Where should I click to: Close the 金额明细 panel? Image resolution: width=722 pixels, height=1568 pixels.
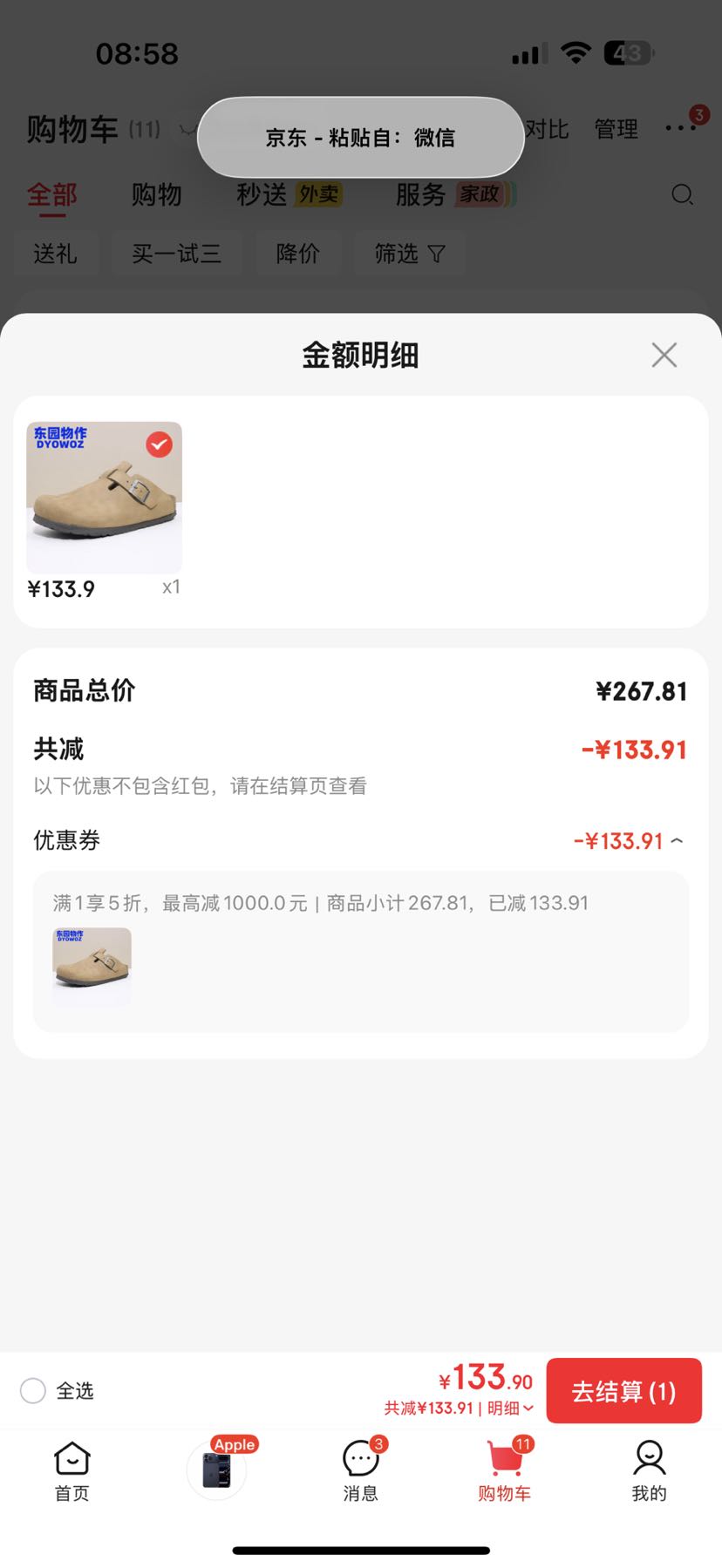coord(664,355)
